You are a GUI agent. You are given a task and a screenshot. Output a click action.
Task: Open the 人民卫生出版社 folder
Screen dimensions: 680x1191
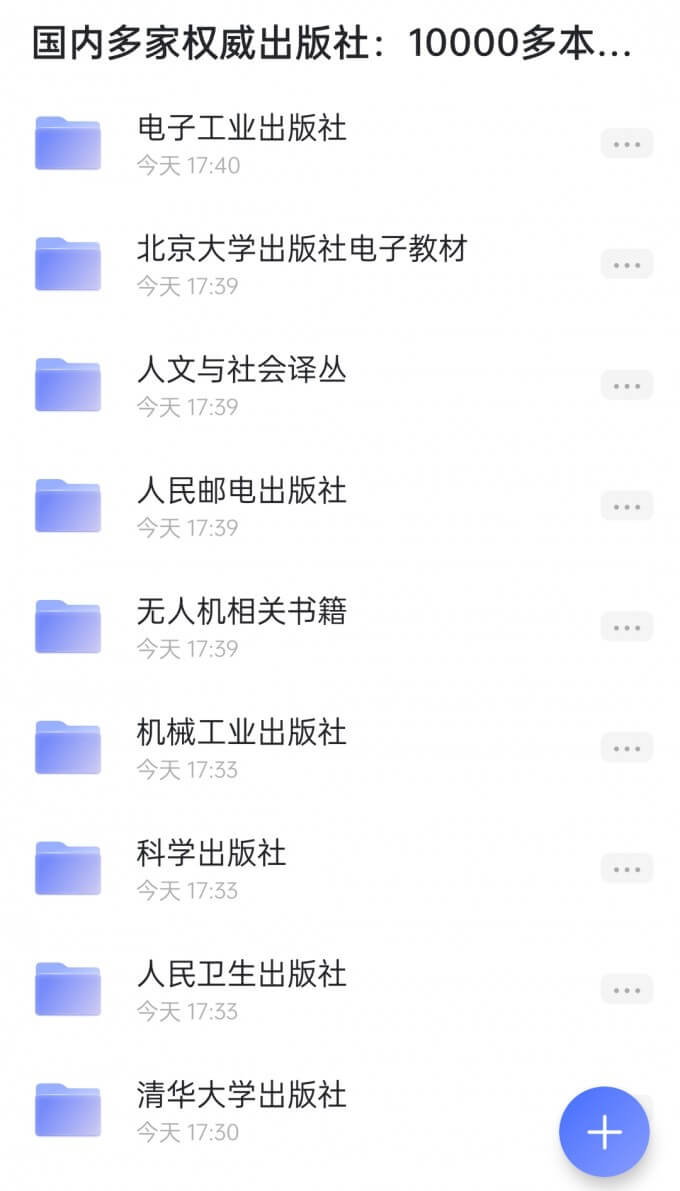[x=242, y=974]
